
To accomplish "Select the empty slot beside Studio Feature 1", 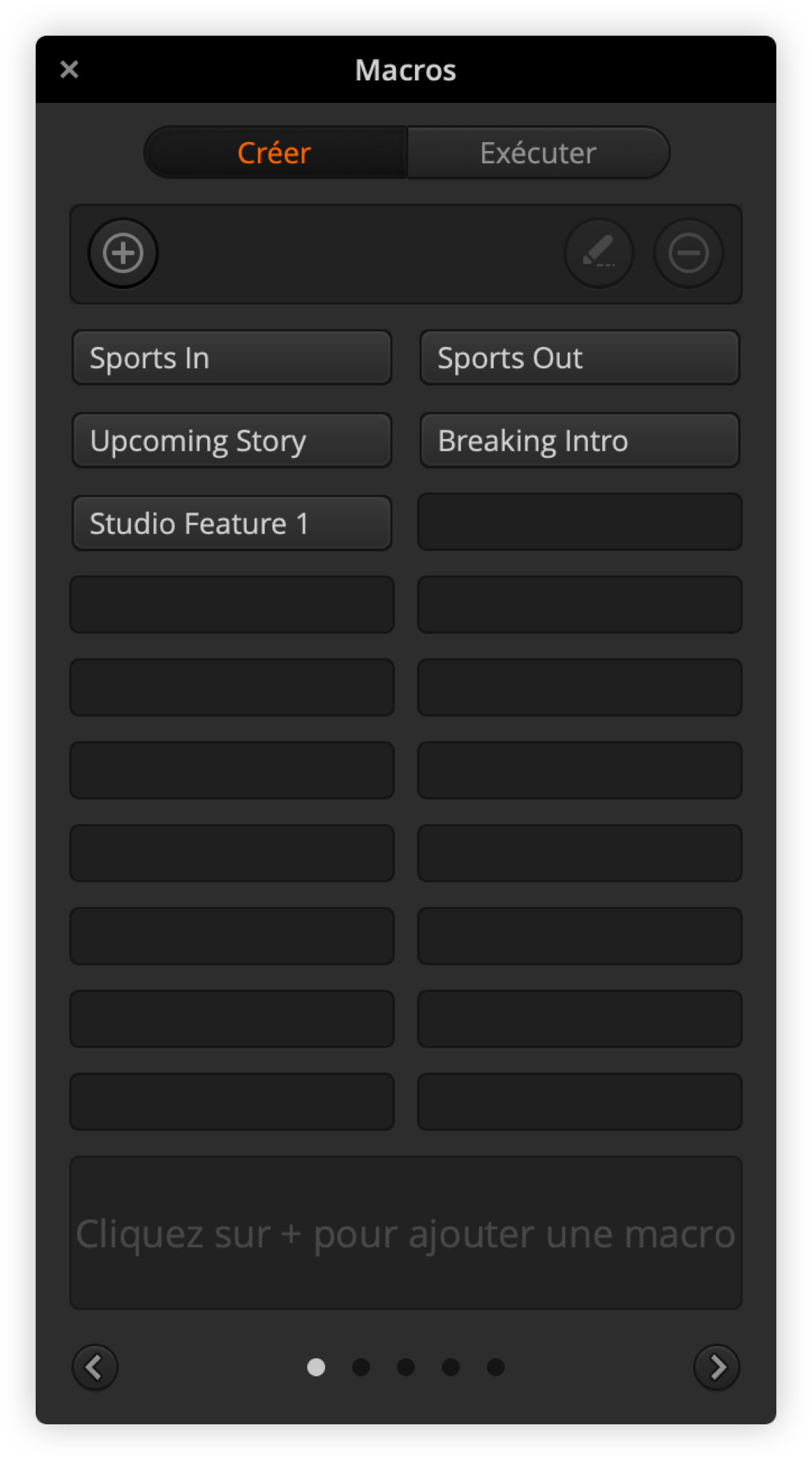I will pyautogui.click(x=580, y=522).
